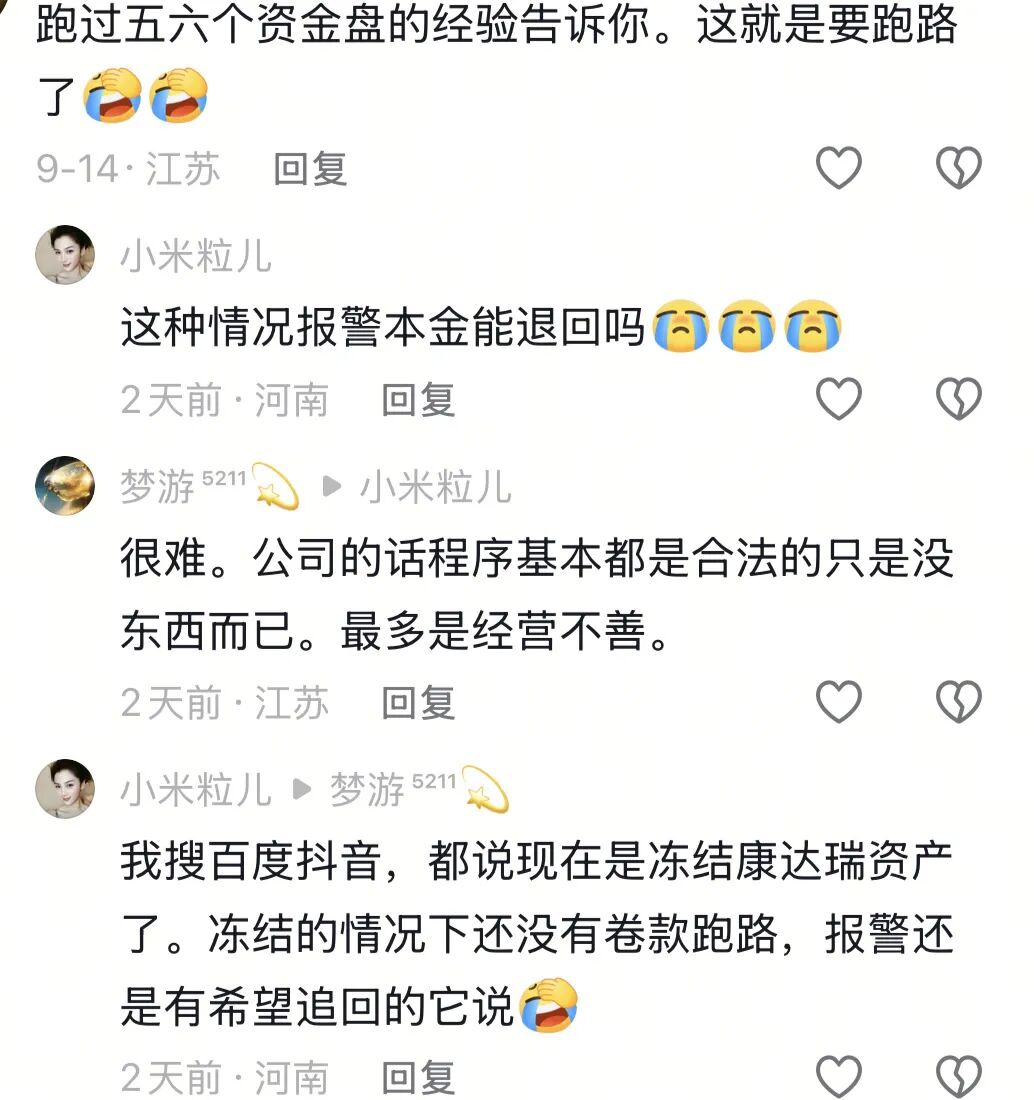Image resolution: width=1034 pixels, height=1100 pixels.
Task: Dislike 梦游's reply starting with 很难
Action: pyautogui.click(x=959, y=702)
